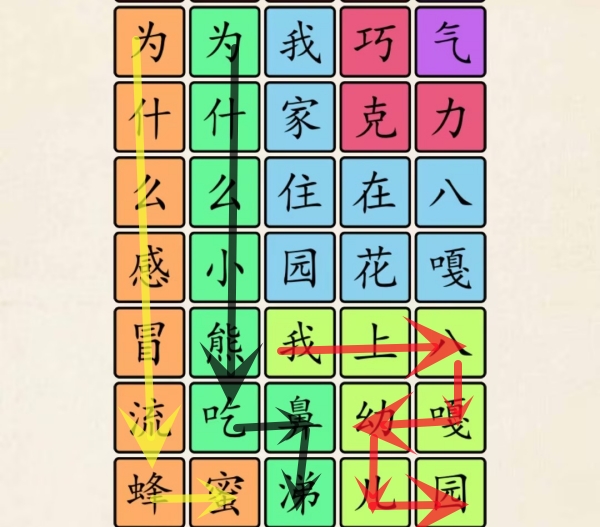Tap the orange 冒 tile
Viewport: 600px width, 527px height.
[150, 343]
